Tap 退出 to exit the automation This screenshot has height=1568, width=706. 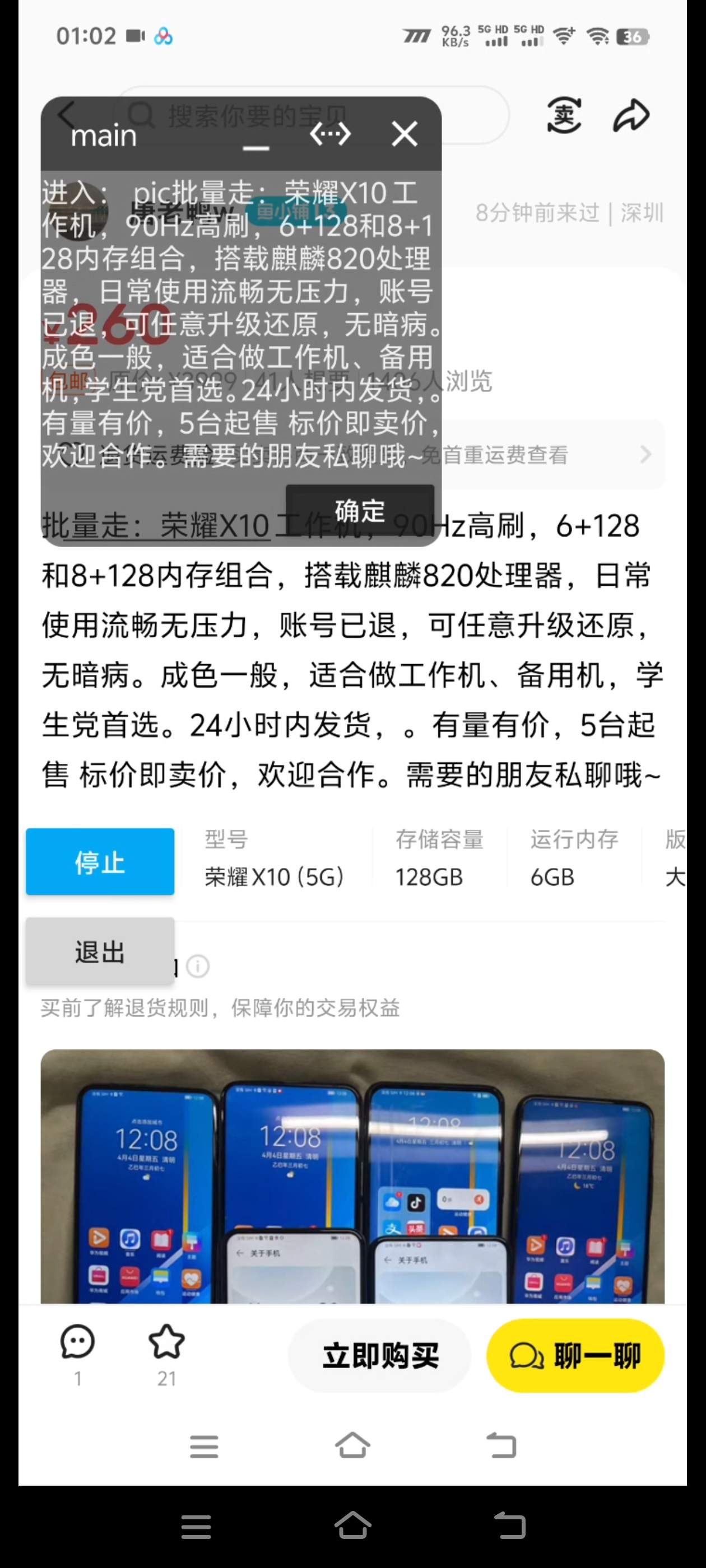pos(99,951)
